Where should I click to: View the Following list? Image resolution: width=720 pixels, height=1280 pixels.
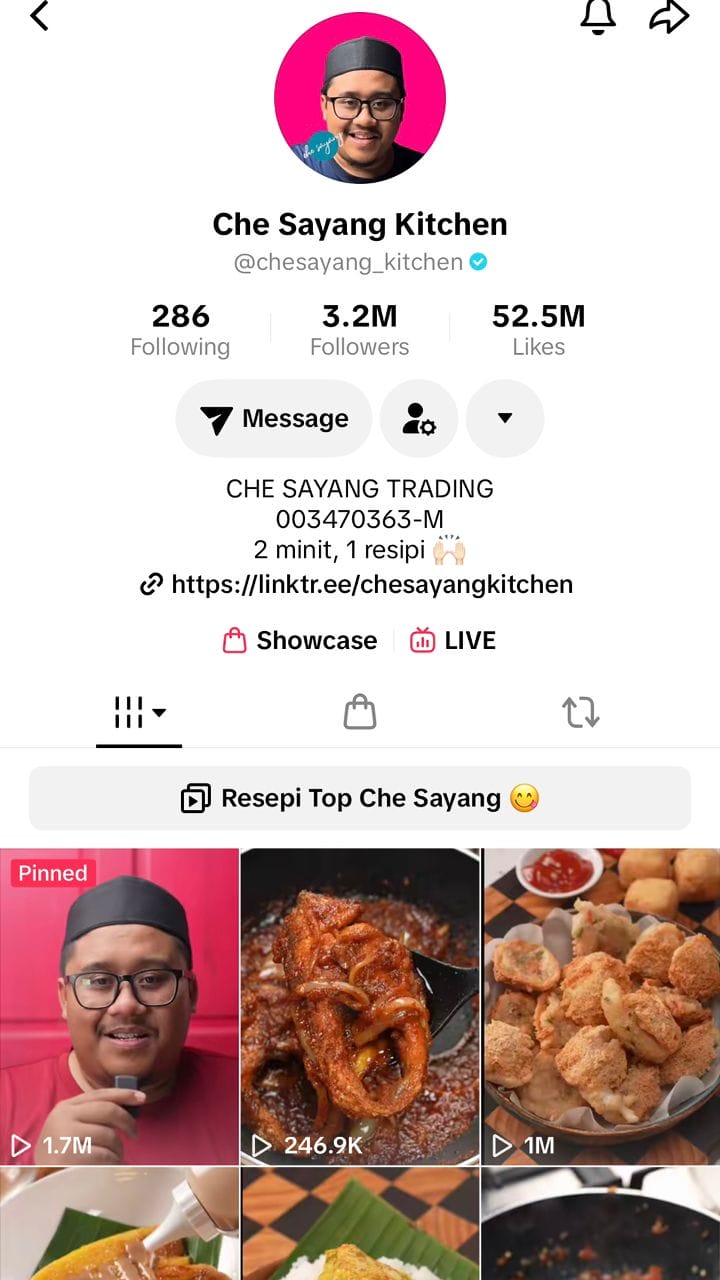(180, 330)
